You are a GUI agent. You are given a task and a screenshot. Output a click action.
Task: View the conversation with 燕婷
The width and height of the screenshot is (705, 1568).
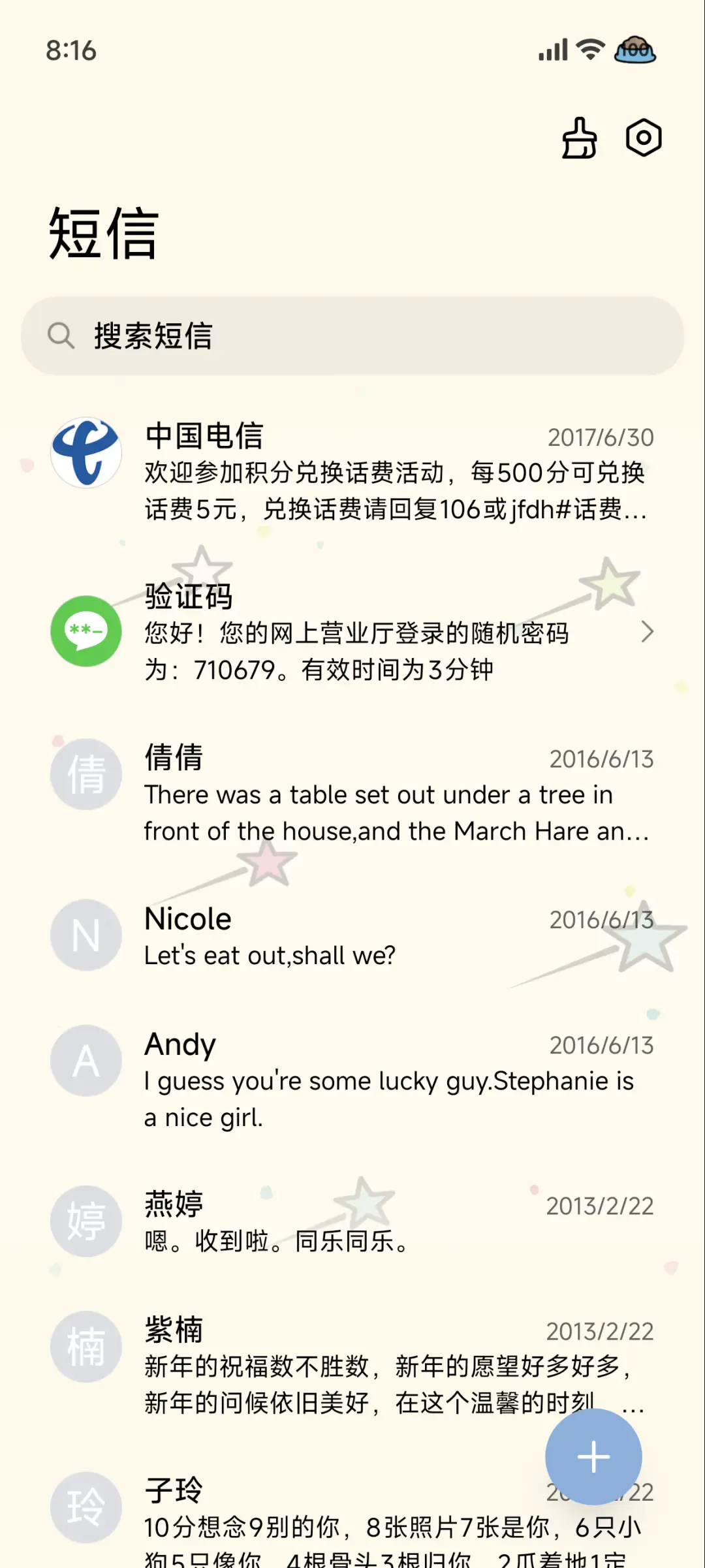[x=352, y=1222]
